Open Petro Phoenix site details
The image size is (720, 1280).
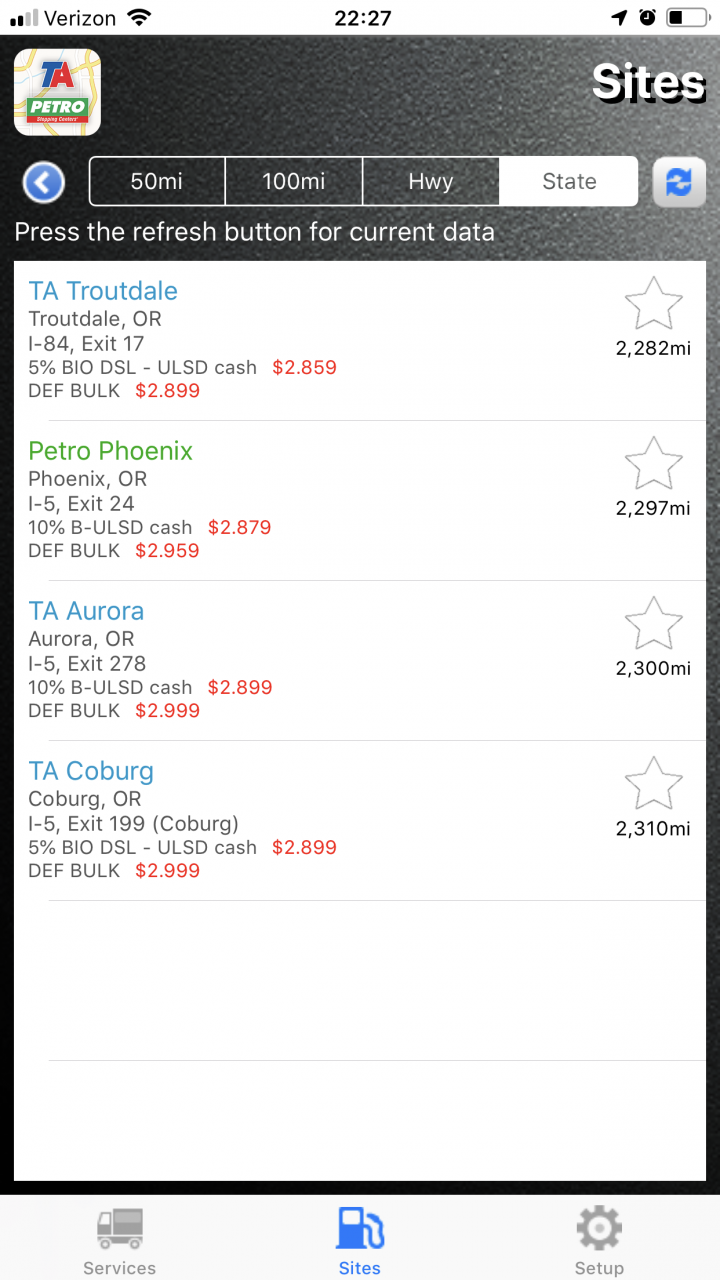(x=360, y=501)
